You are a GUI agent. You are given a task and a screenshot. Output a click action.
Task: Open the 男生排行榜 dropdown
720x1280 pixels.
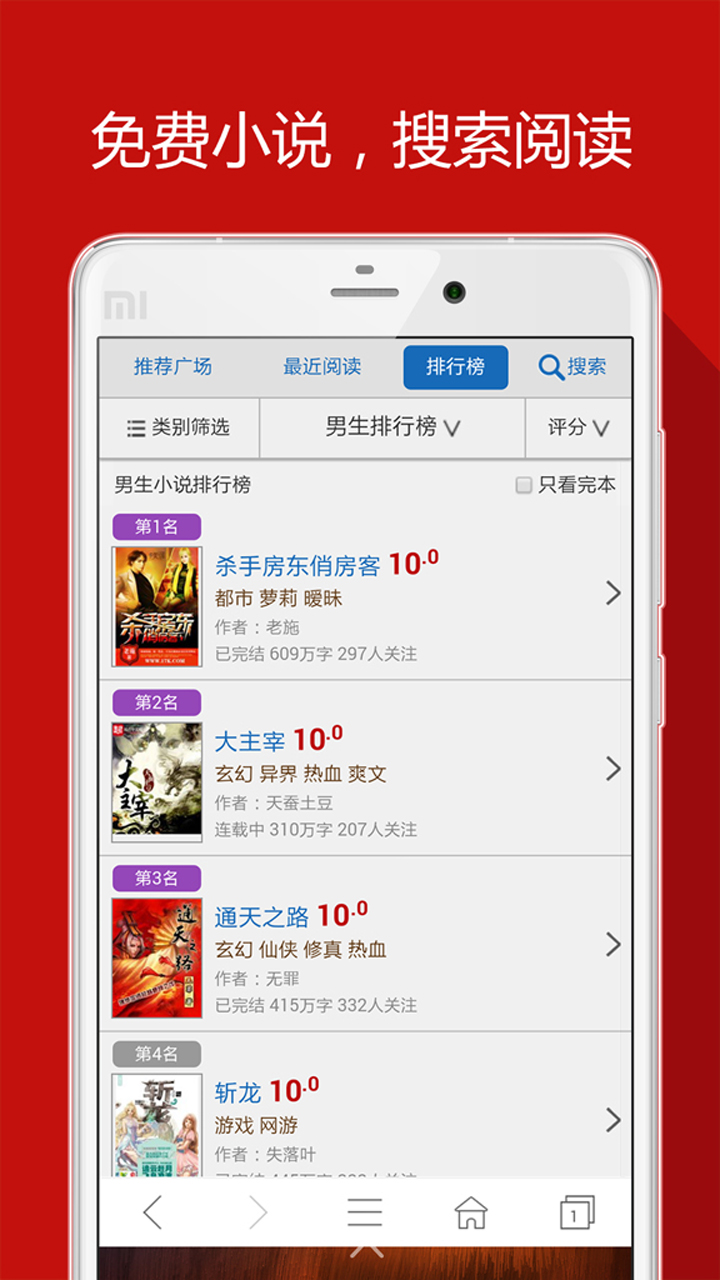pos(390,426)
